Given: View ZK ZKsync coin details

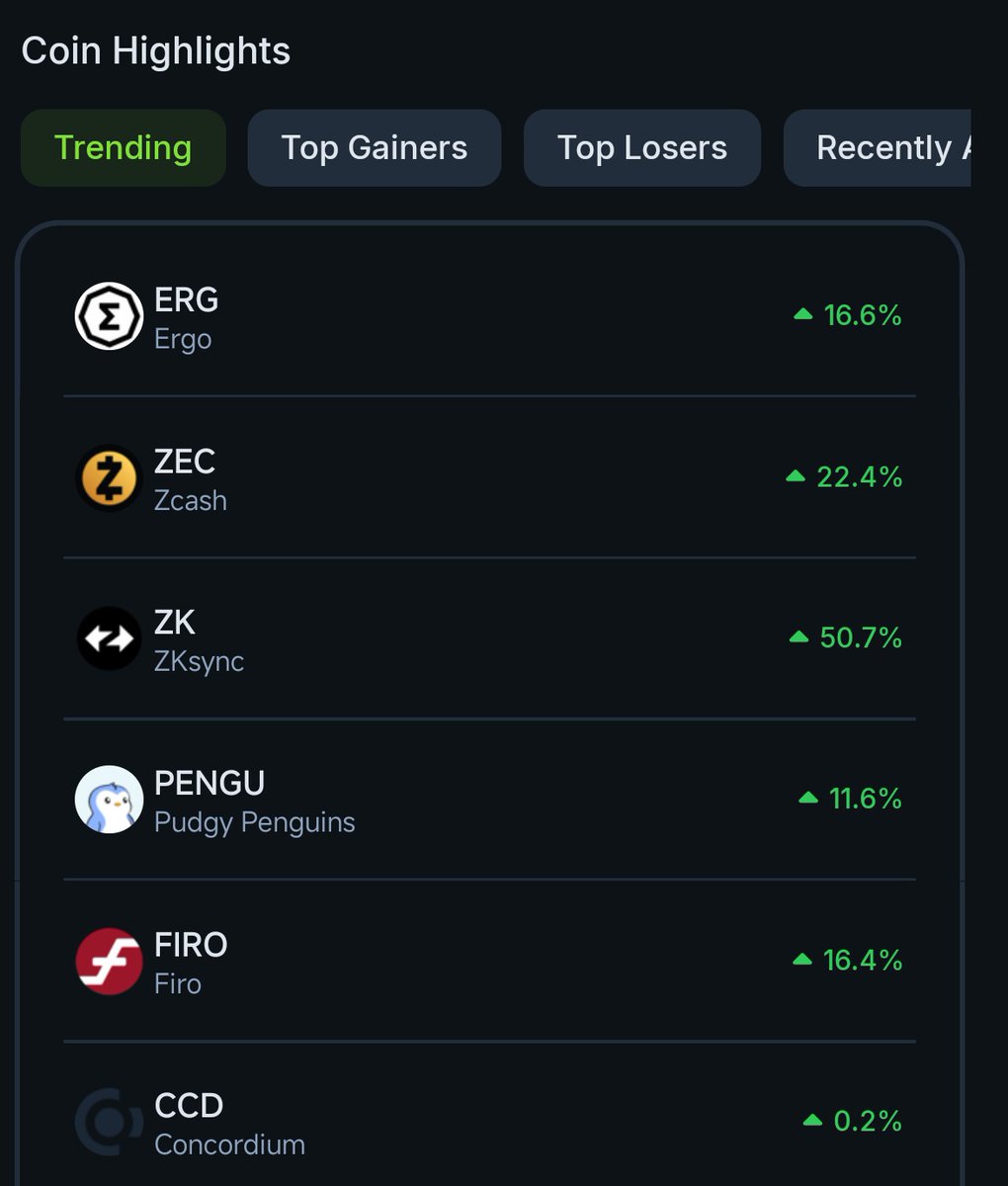Looking at the screenshot, I should pos(488,638).
